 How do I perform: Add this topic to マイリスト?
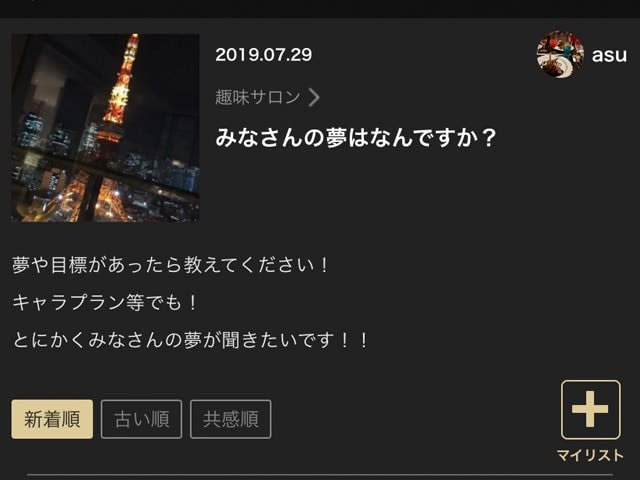[590, 410]
